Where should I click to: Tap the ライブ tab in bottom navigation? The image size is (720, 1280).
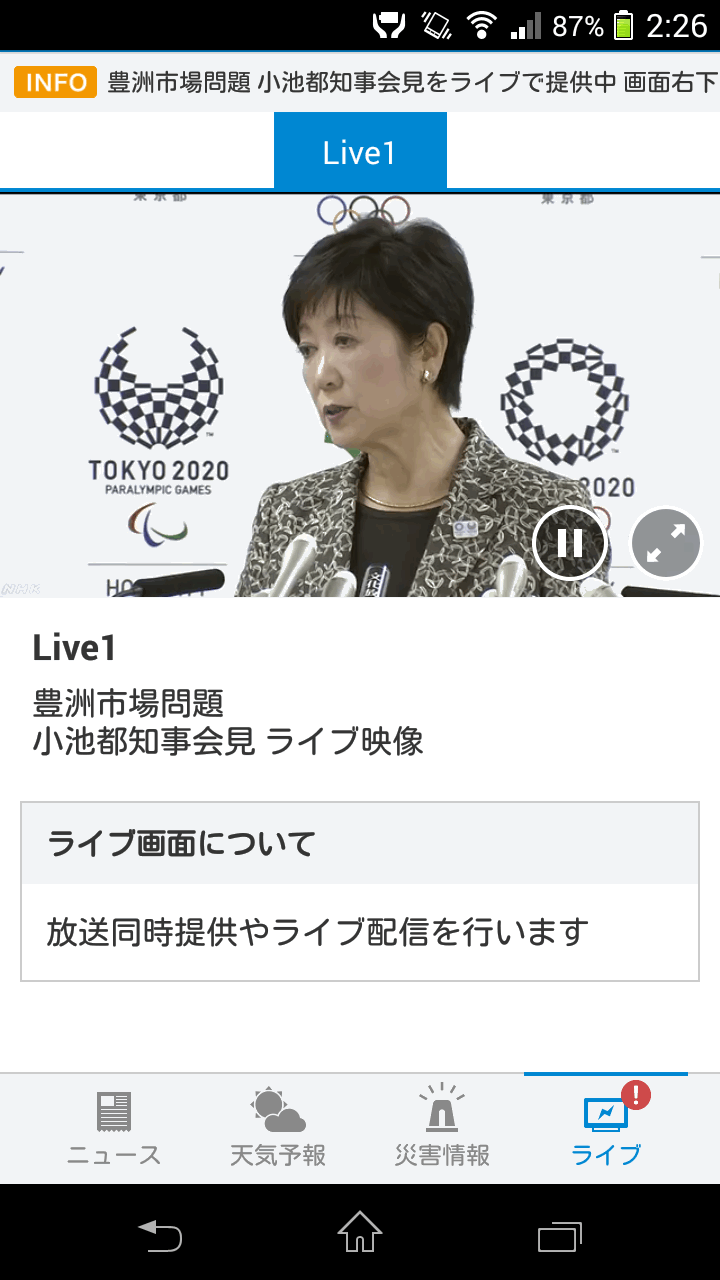606,1130
